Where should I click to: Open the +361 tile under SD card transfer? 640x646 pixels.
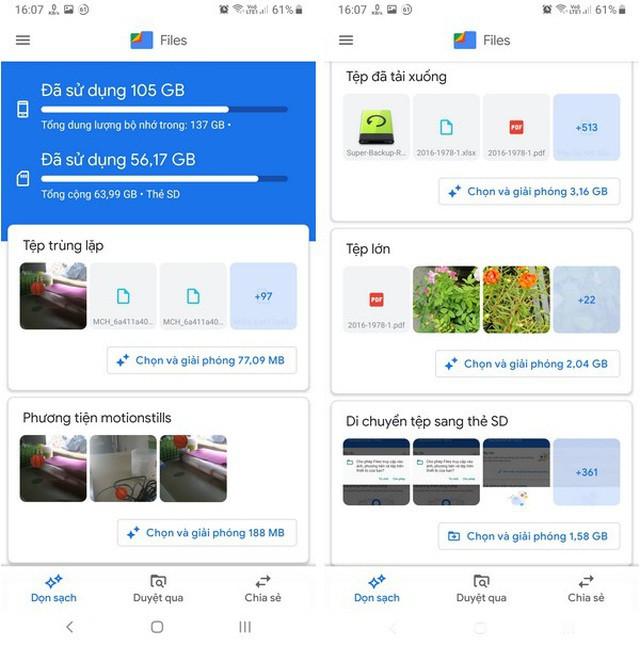586,472
